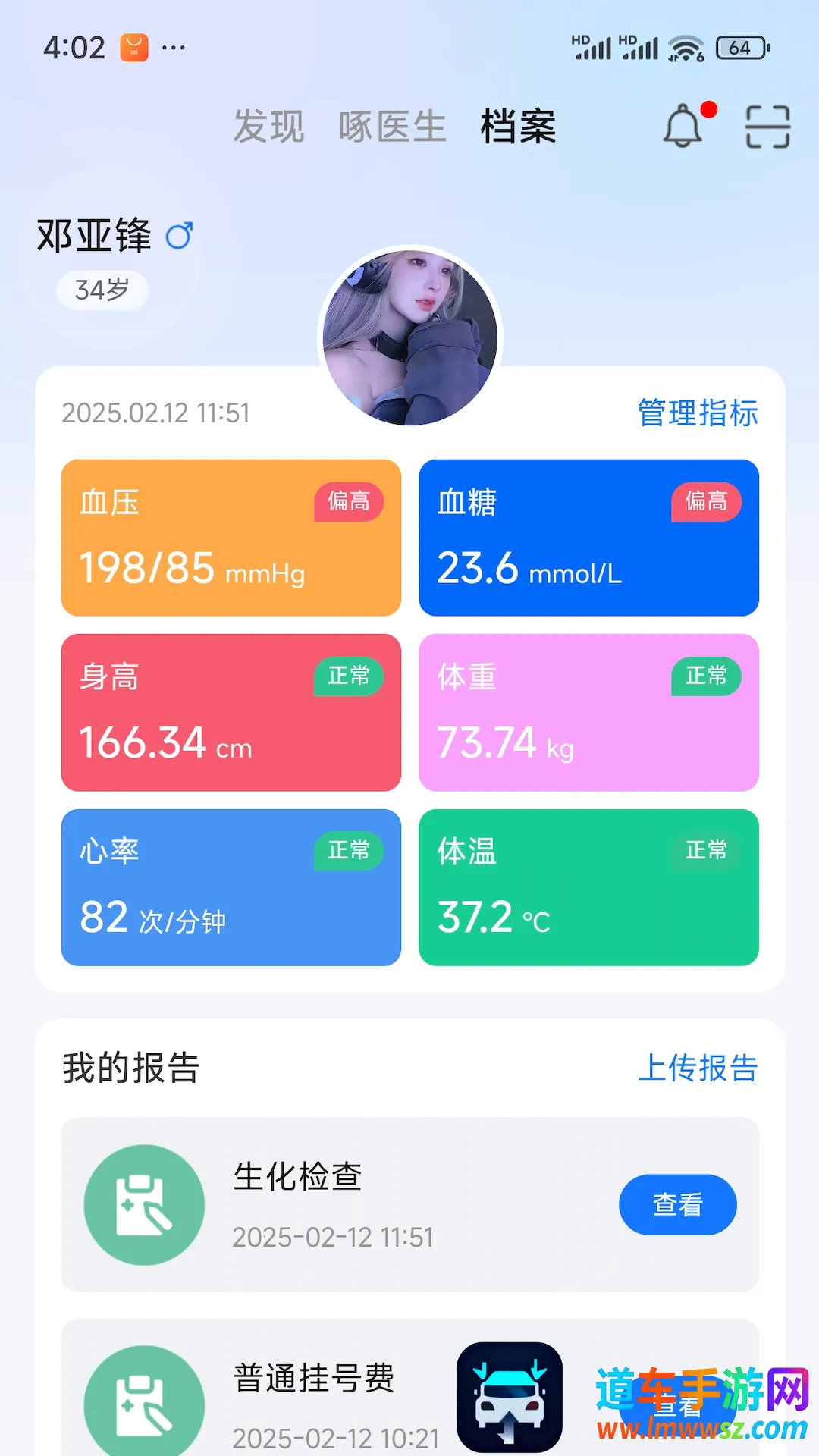819x1456 pixels.
Task: Switch to the 啄医生 tab
Action: click(392, 127)
